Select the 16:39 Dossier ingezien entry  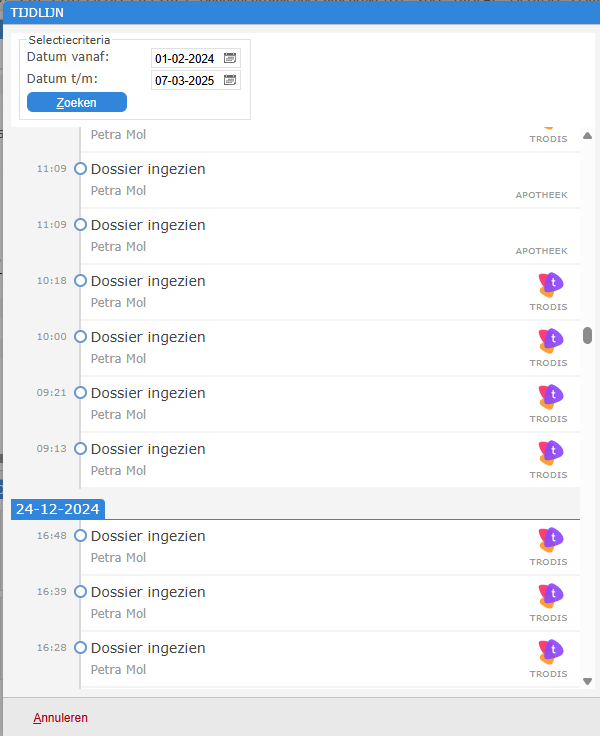pyautogui.click(x=148, y=592)
